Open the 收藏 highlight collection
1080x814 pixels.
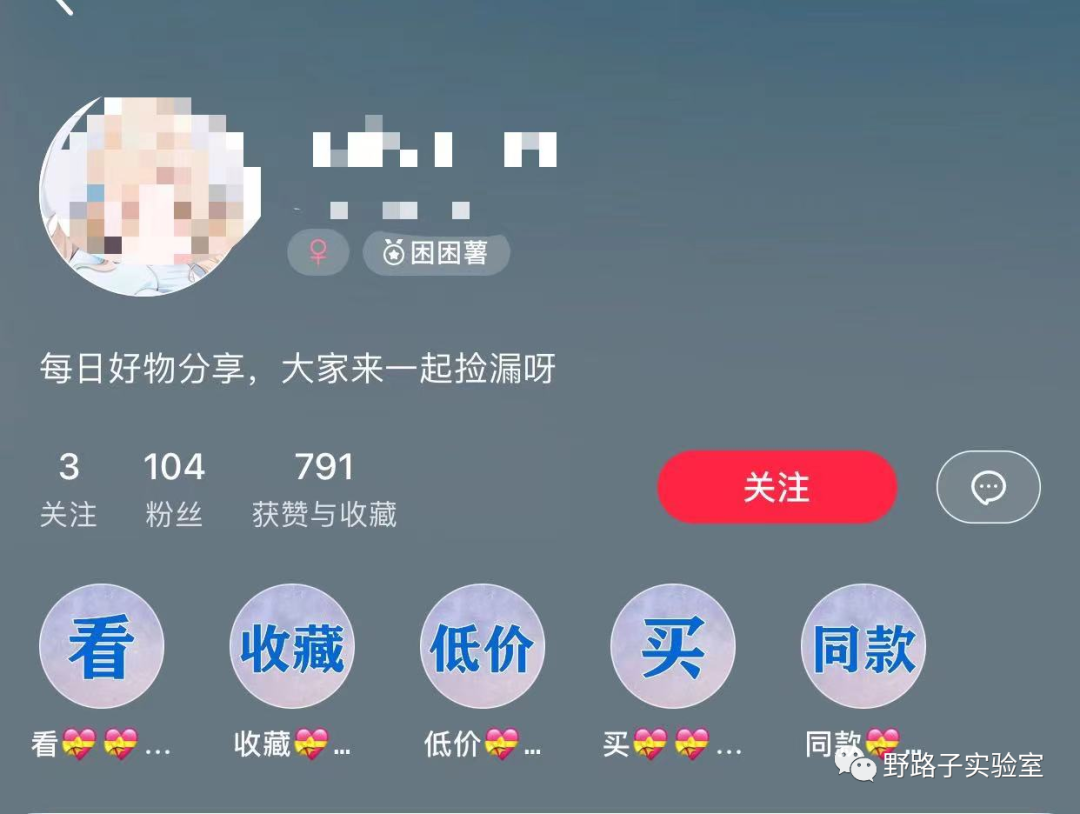click(292, 647)
